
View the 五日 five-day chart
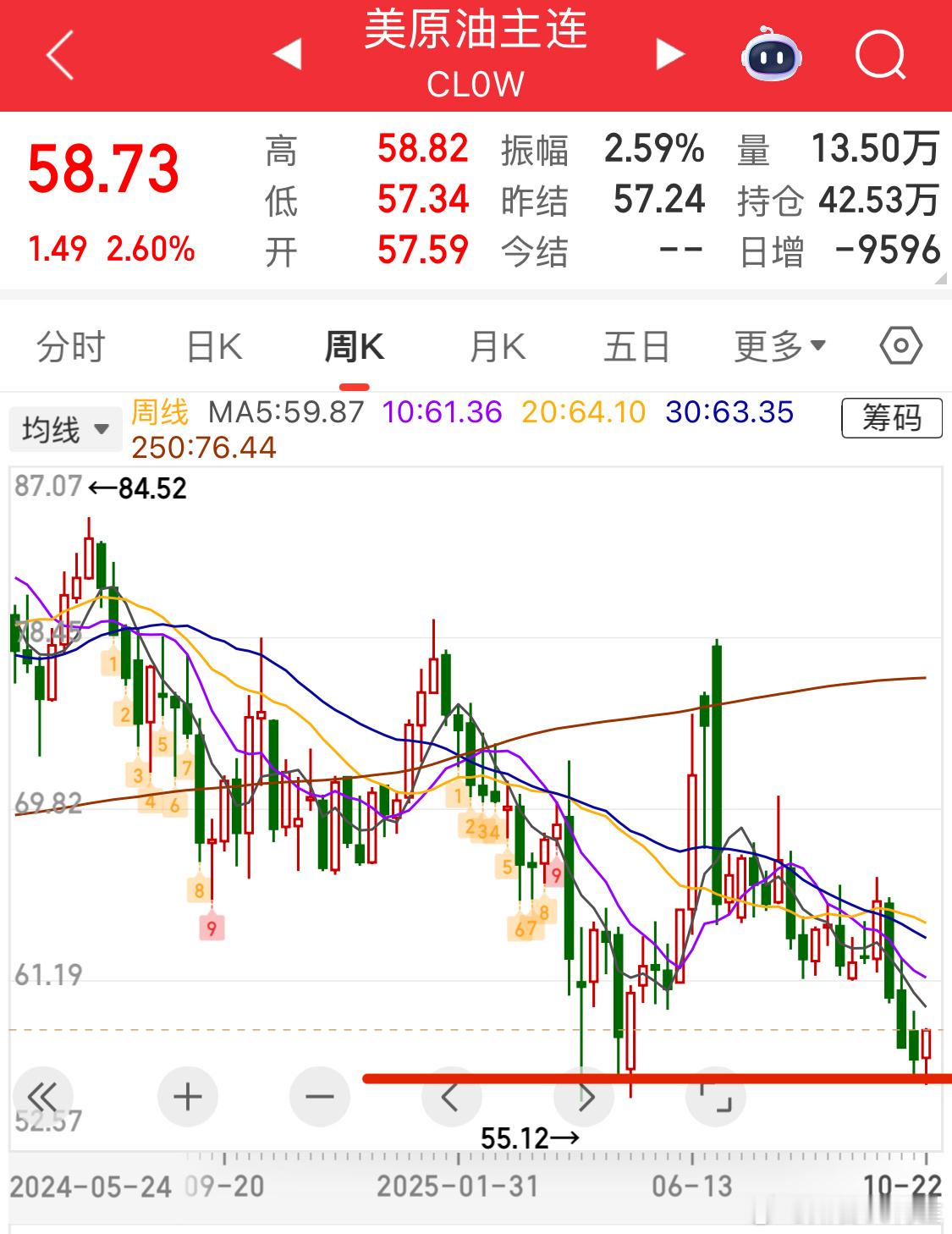click(637, 345)
